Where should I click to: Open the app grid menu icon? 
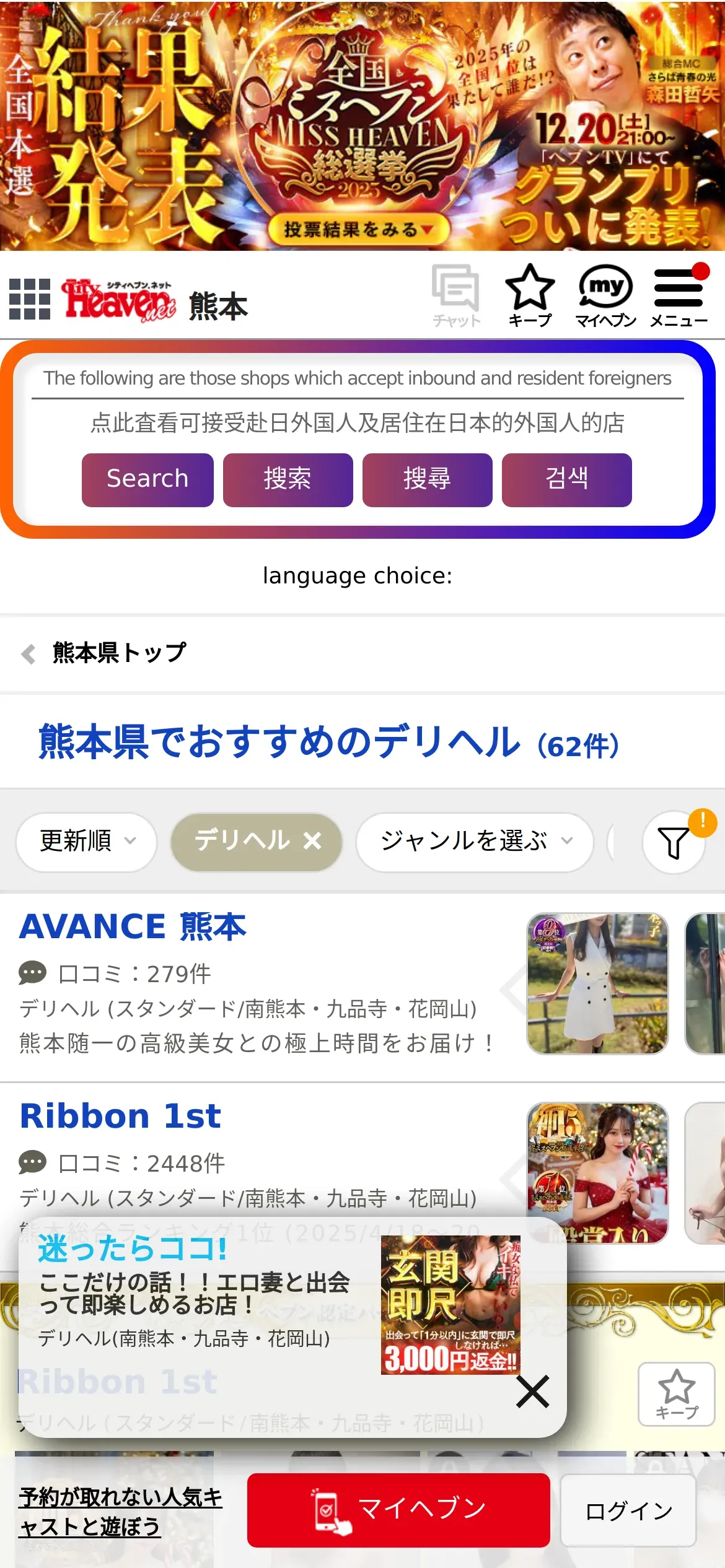point(30,299)
